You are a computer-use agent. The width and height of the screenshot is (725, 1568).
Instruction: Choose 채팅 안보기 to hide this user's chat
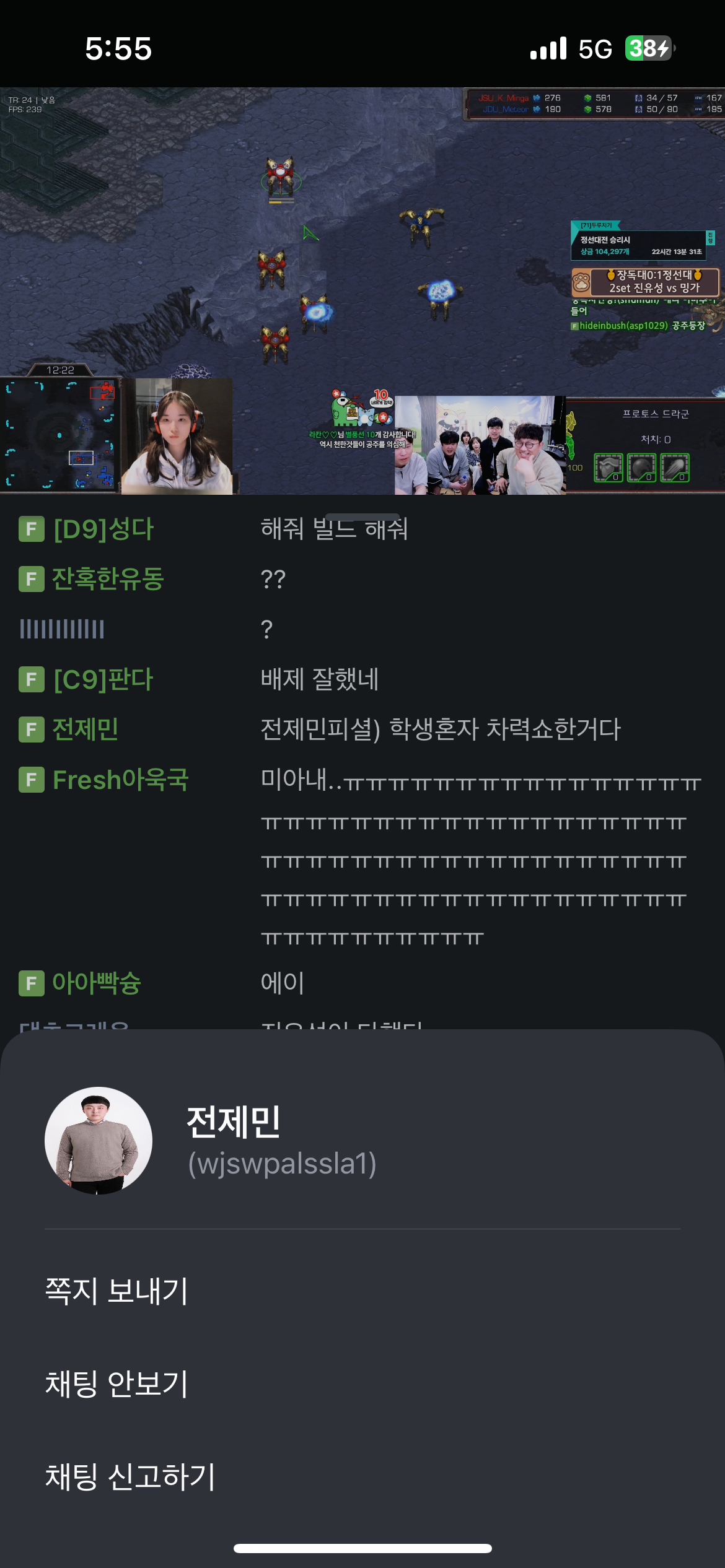click(x=116, y=1384)
